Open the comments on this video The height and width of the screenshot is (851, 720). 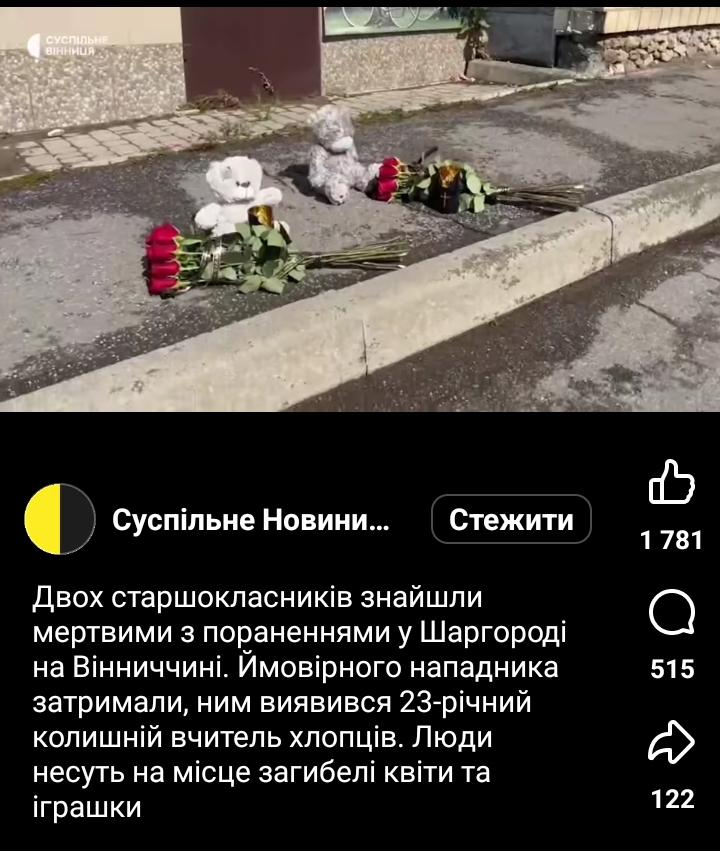pos(671,613)
